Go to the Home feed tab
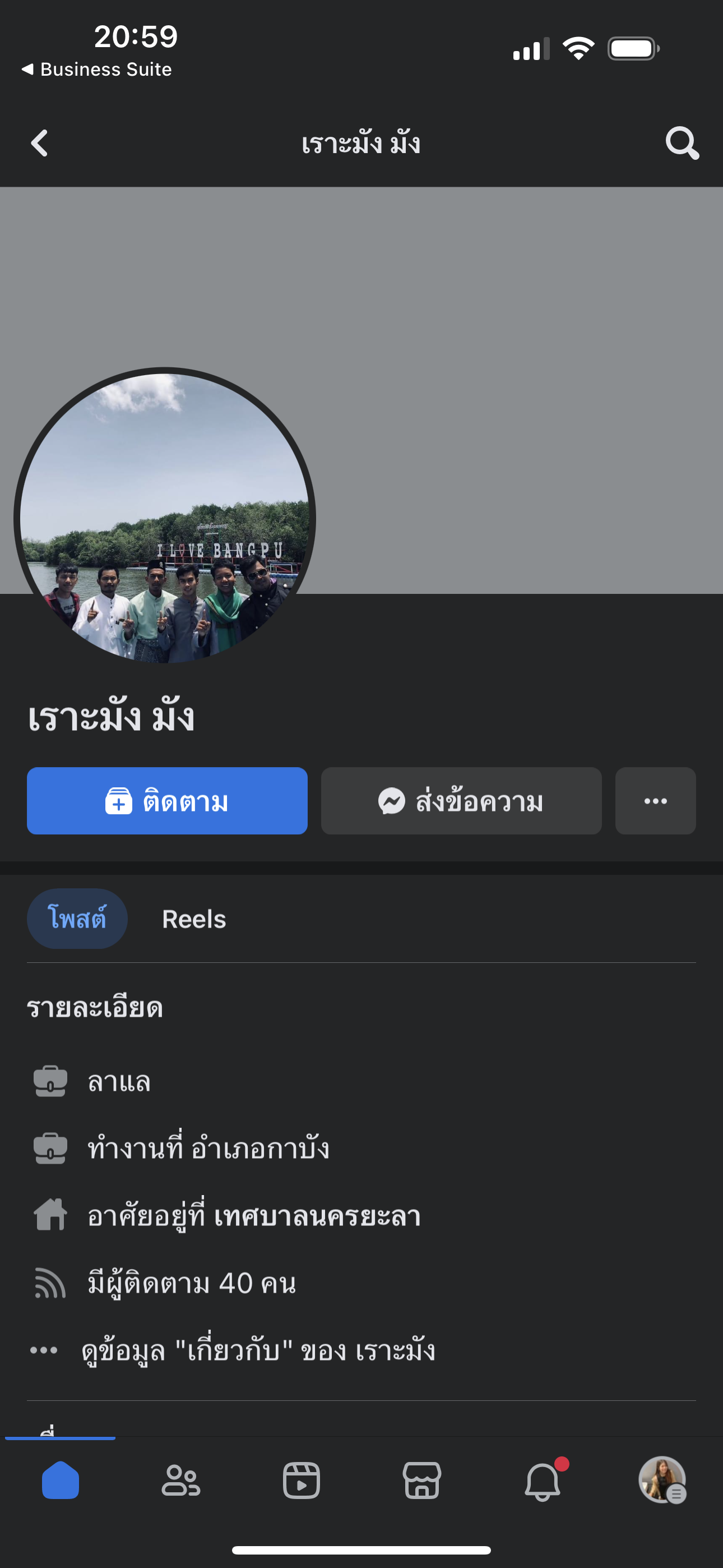The height and width of the screenshot is (1568, 723). (61, 1481)
